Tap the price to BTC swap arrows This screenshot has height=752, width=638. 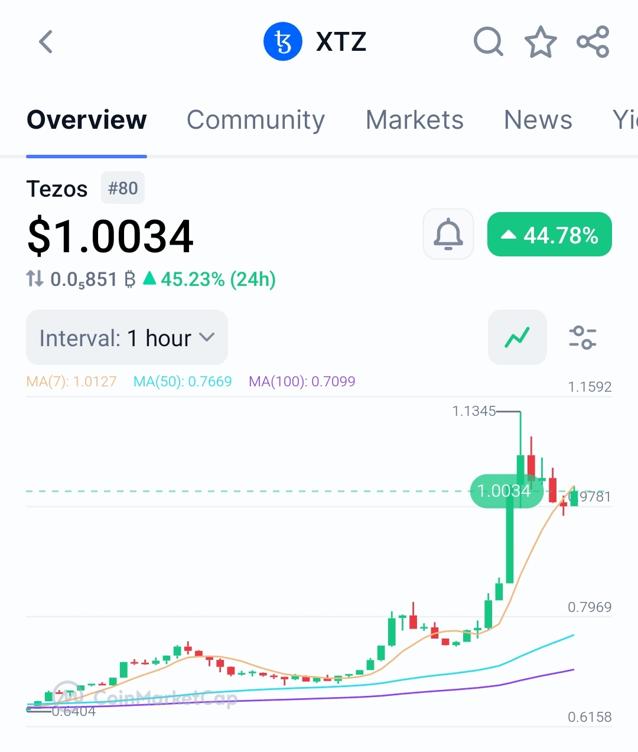[x=35, y=280]
